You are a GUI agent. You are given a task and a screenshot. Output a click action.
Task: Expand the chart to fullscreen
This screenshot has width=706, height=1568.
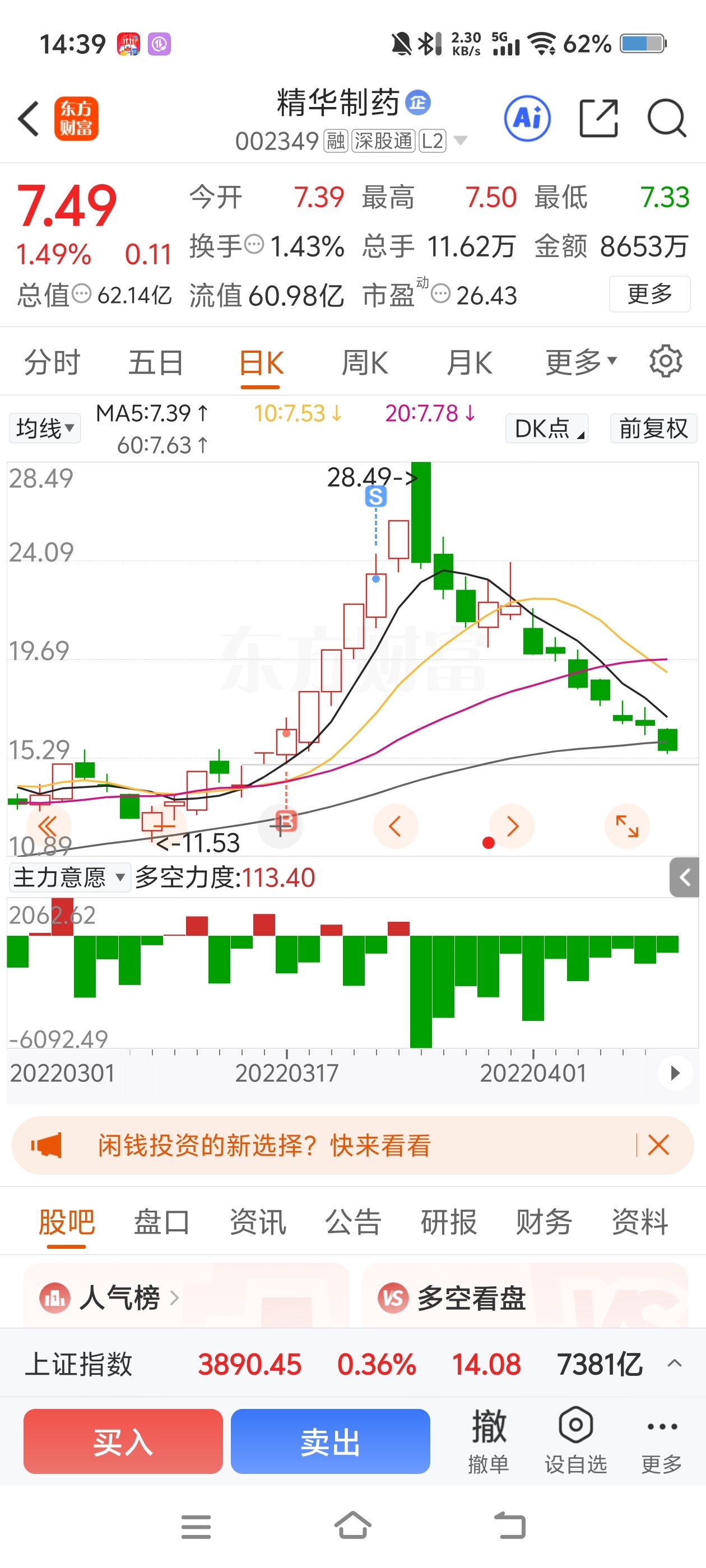(x=627, y=826)
